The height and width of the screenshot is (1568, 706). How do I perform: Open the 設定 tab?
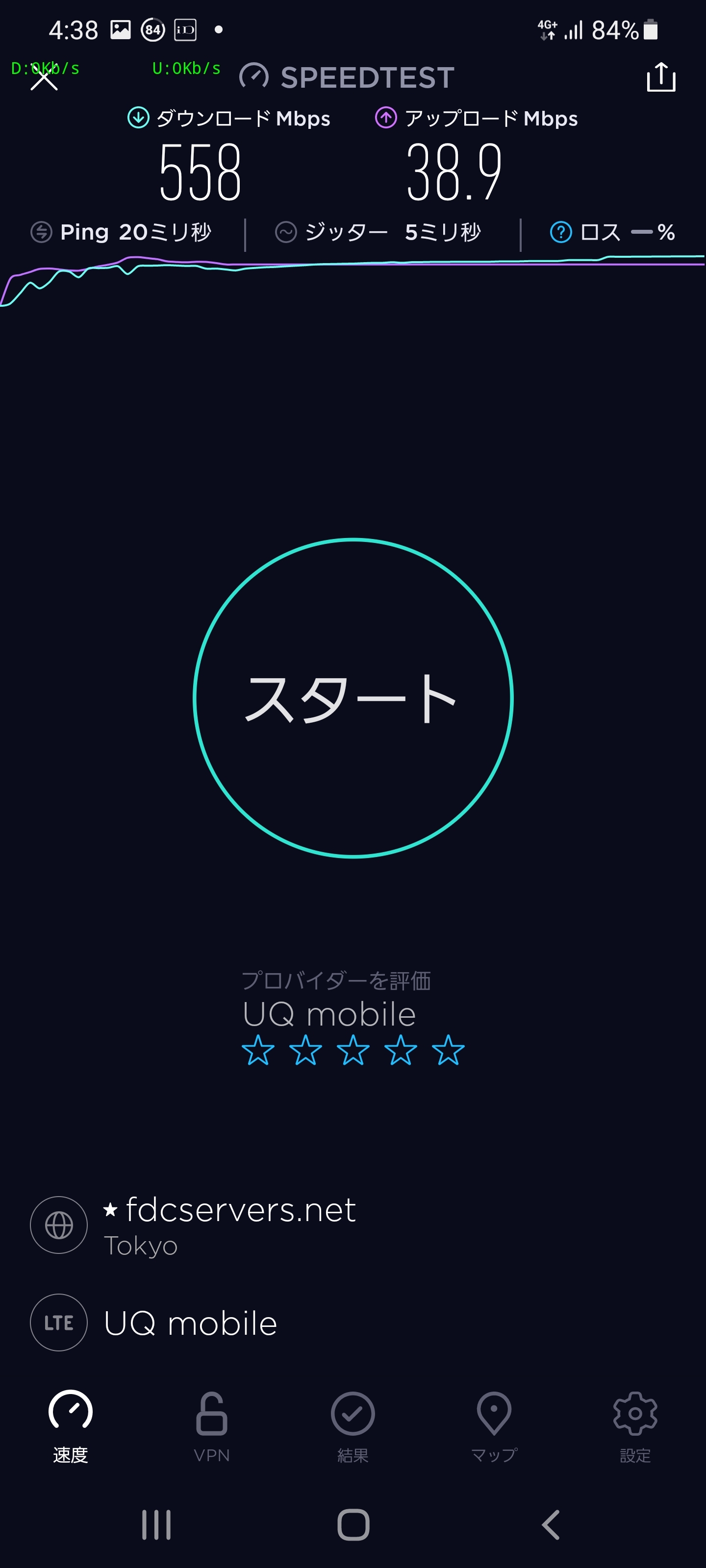635,1427
